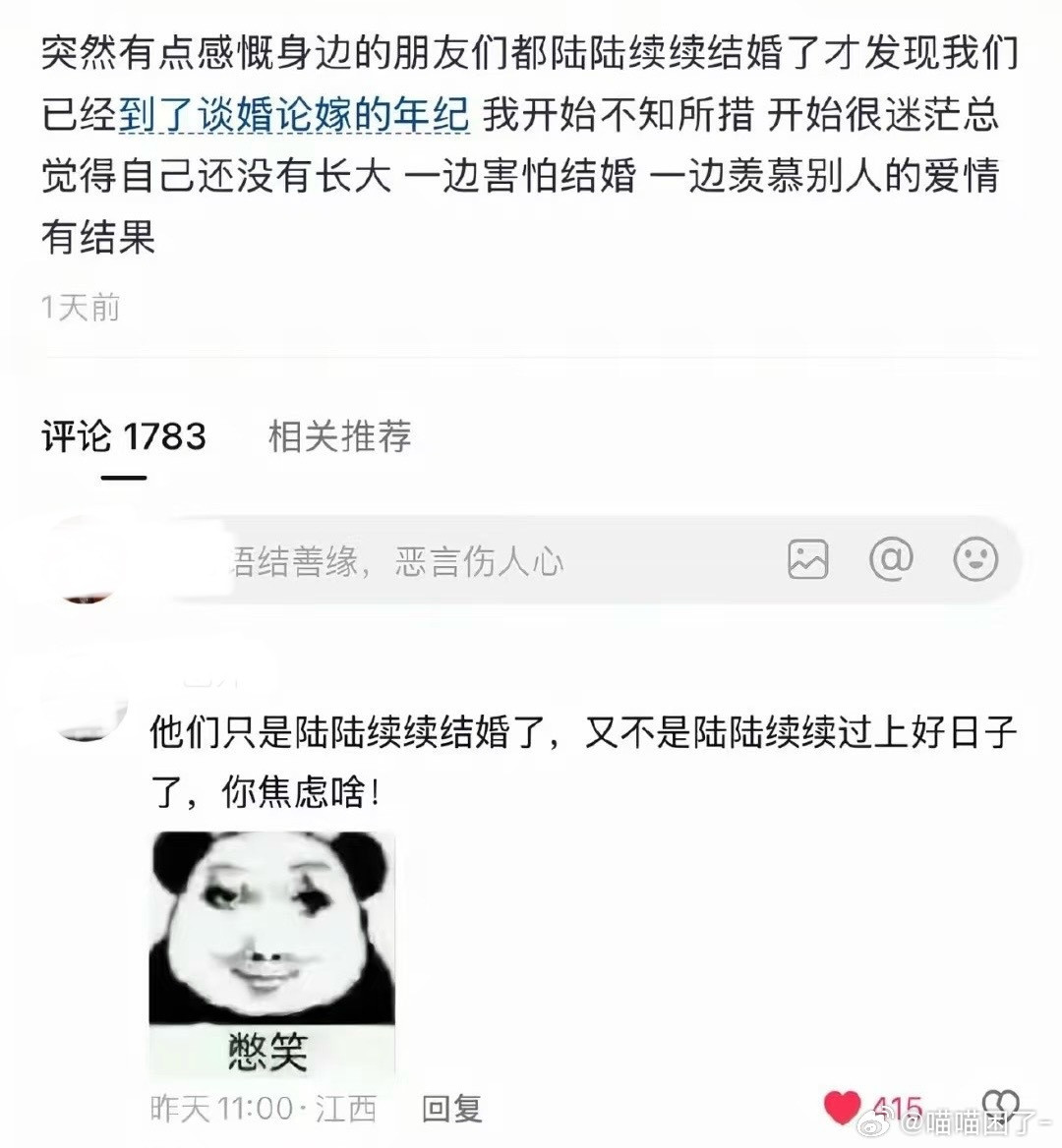Open the 相关推荐 tab
The height and width of the screenshot is (1148, 1062).
click(x=338, y=437)
